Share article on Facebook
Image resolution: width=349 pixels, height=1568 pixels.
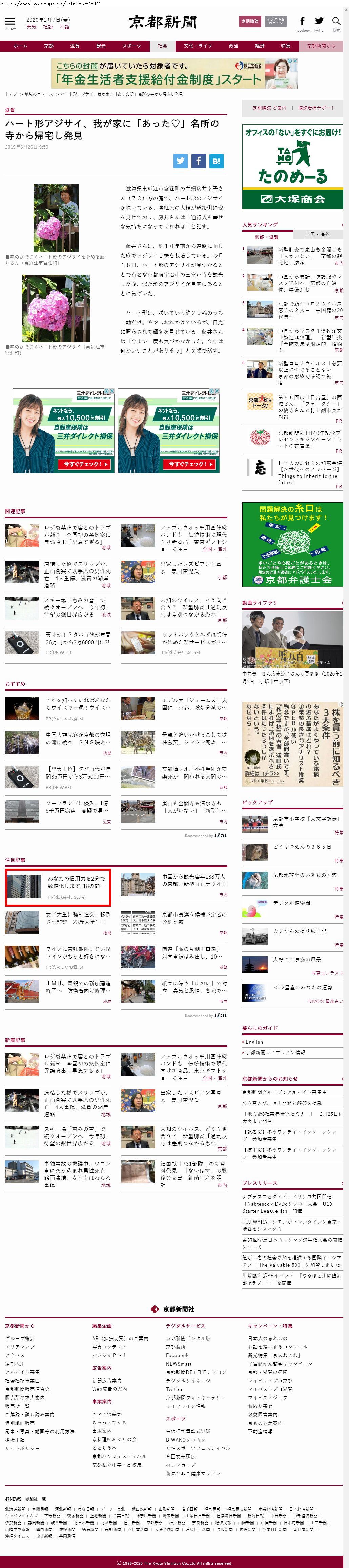click(x=198, y=161)
